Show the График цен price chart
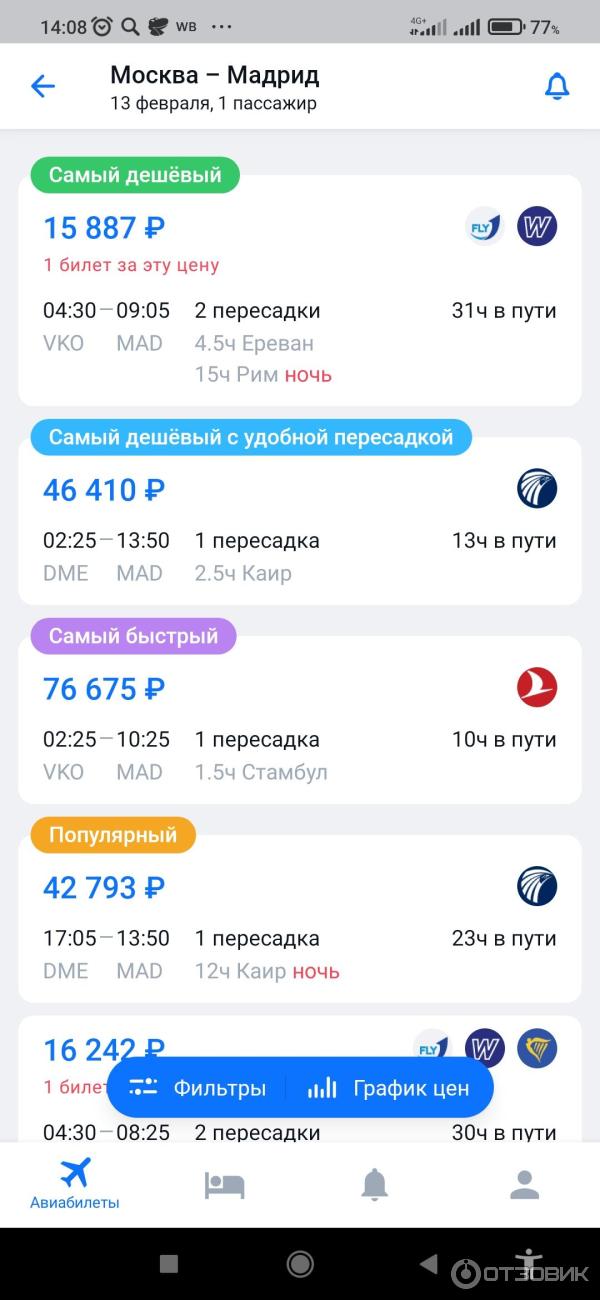 click(388, 1088)
